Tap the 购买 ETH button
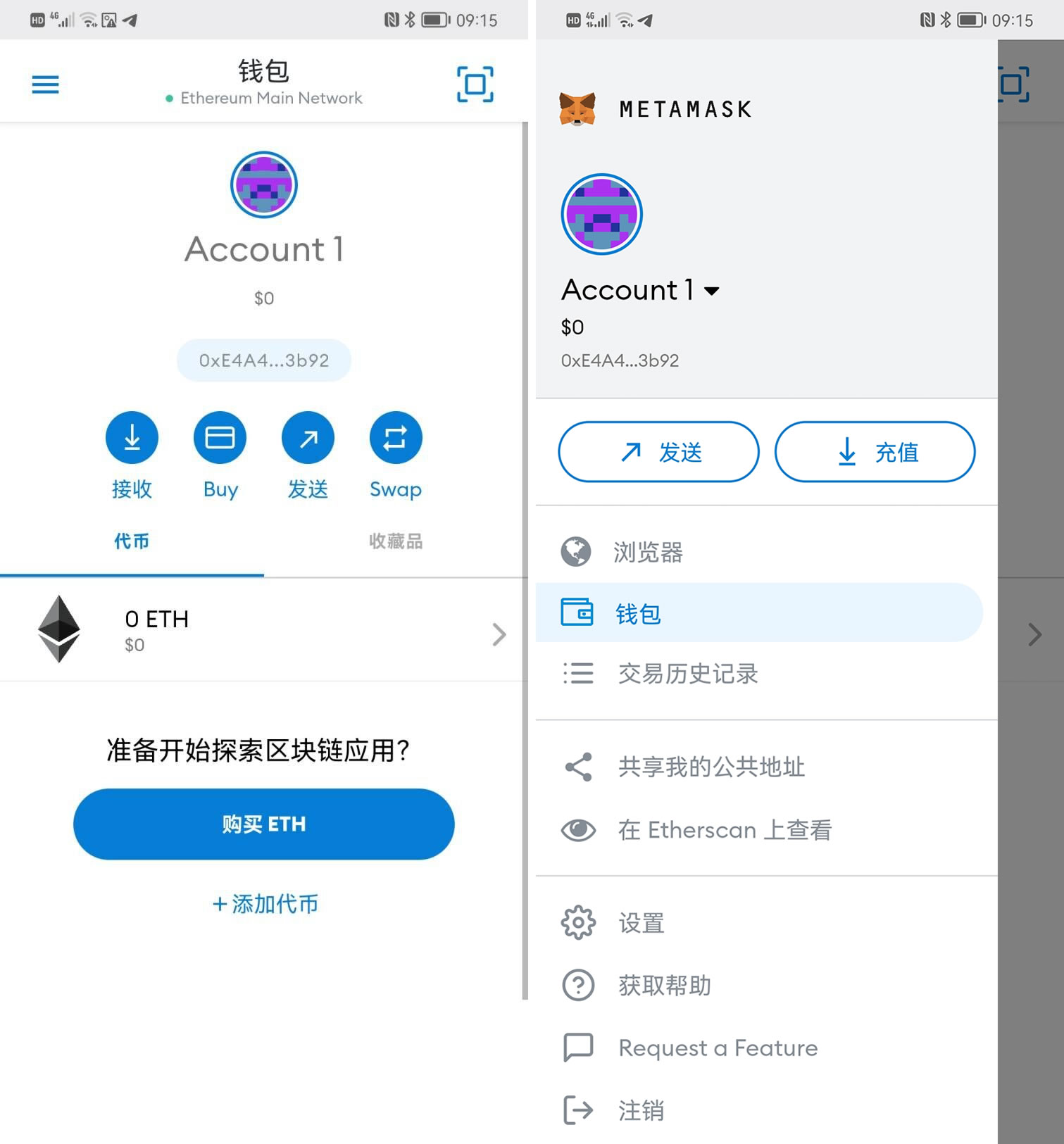The width and height of the screenshot is (1064, 1144). pos(264,824)
